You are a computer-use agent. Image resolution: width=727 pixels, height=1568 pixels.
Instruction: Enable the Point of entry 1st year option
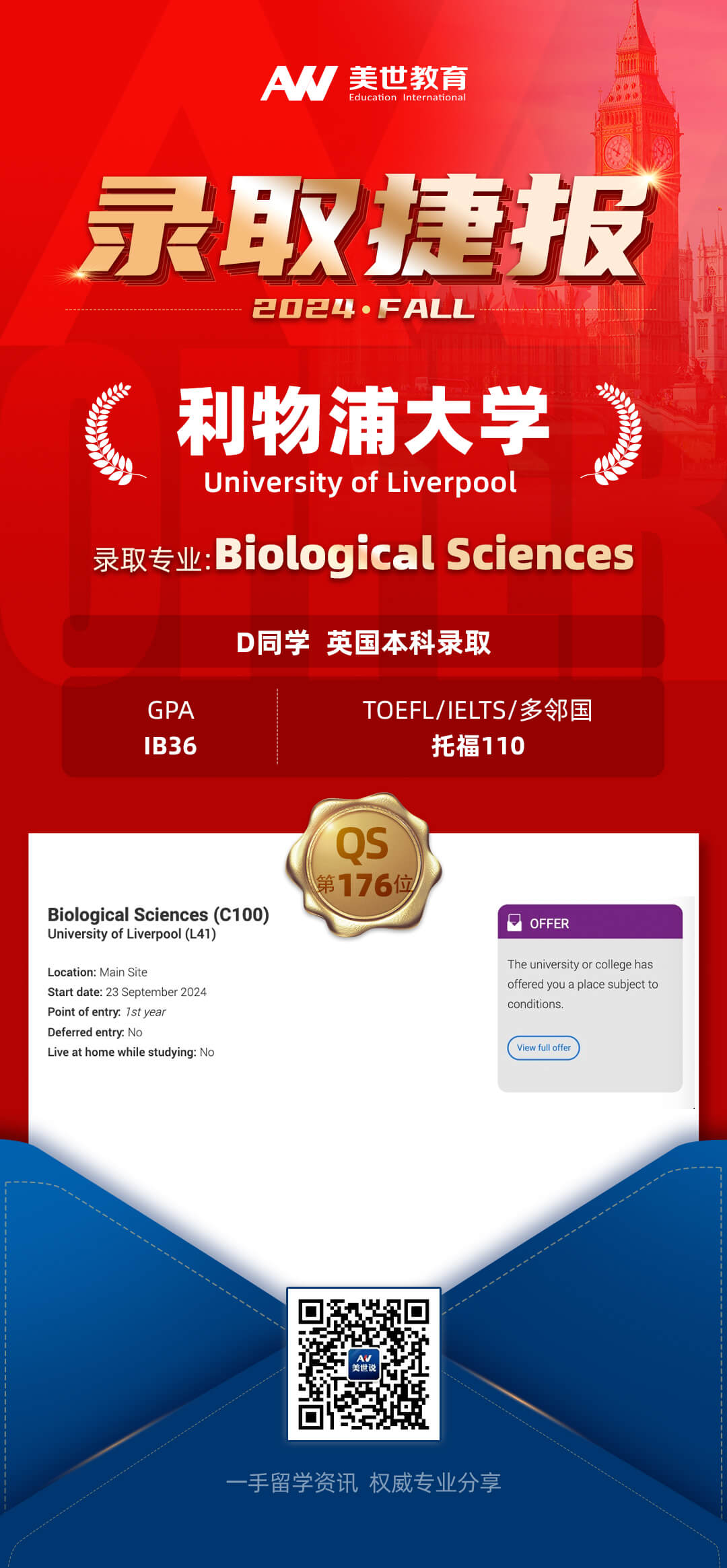tap(108, 1013)
